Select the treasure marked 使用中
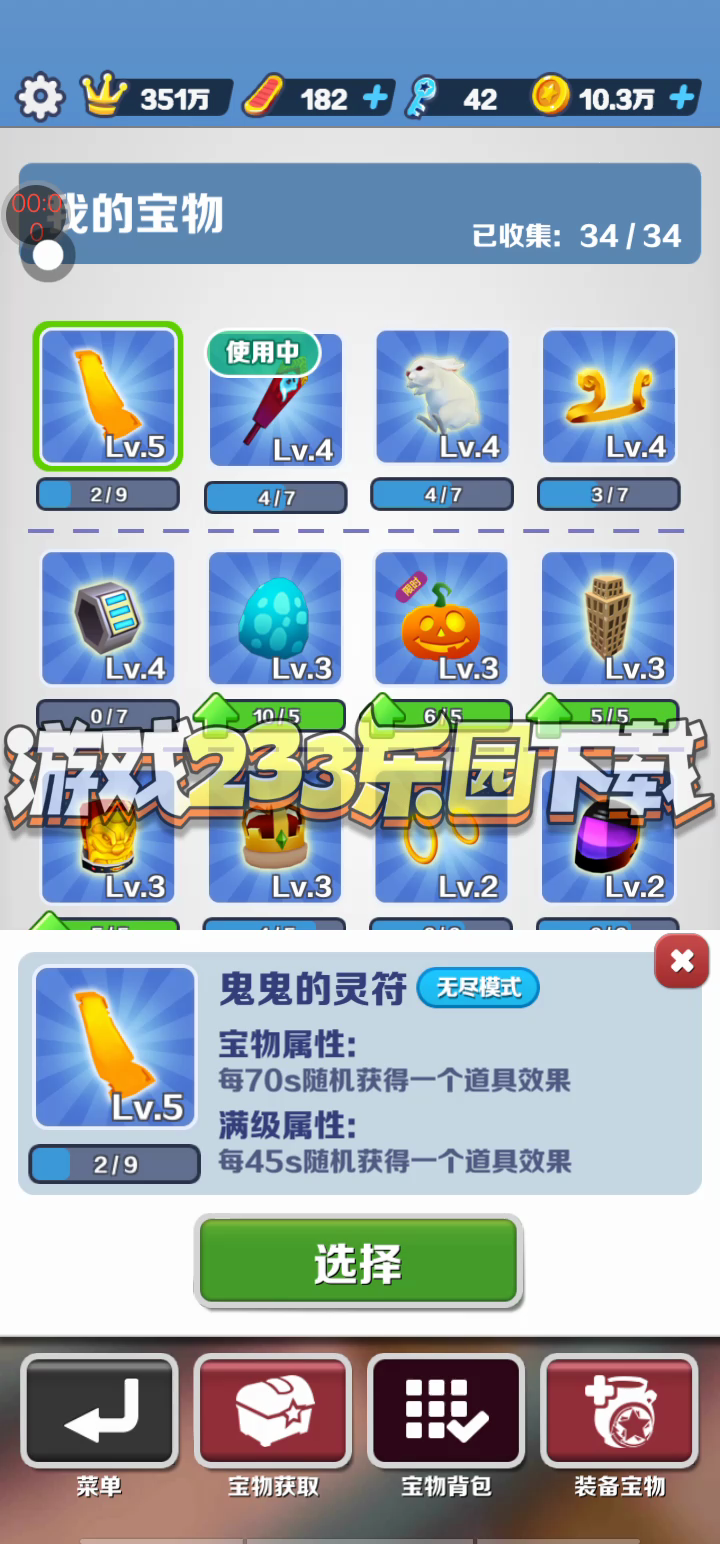This screenshot has height=1544, width=720. tap(276, 400)
